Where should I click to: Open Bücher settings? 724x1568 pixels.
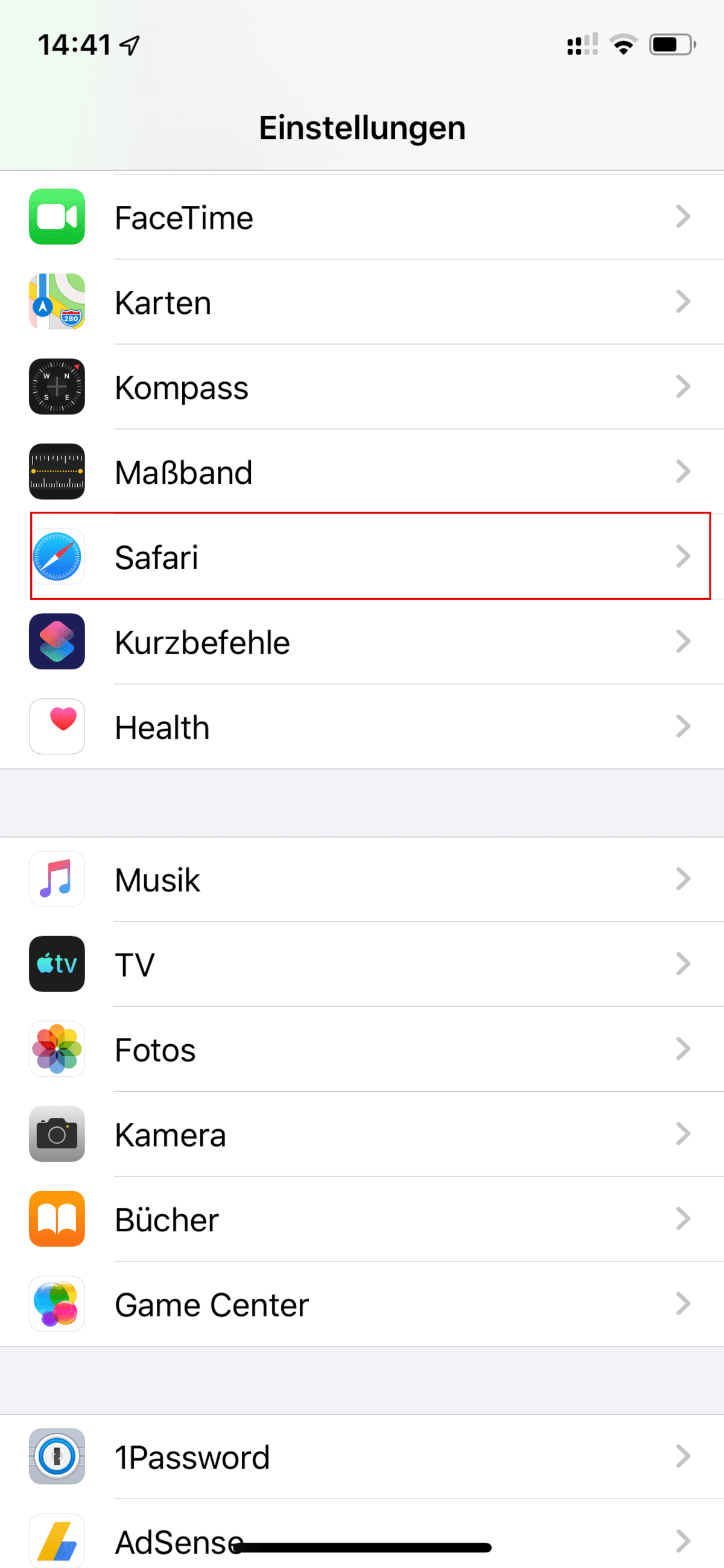pos(362,1219)
